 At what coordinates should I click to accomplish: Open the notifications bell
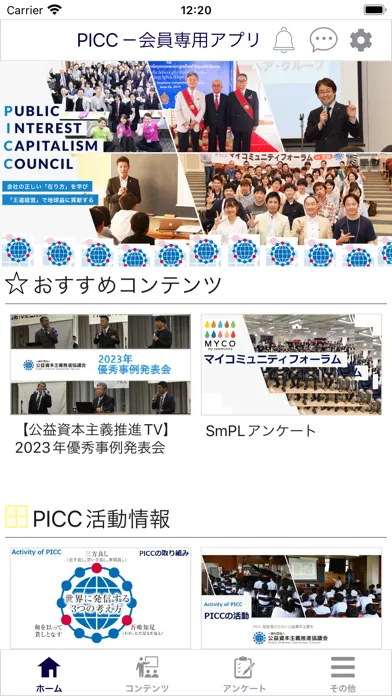284,40
